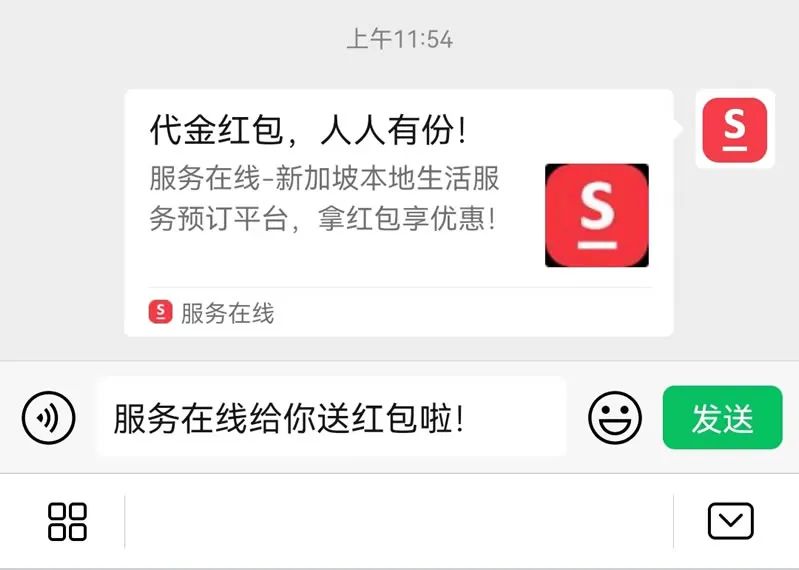Switch to voice input mode
Screen dimensions: 799x570
pos(48,418)
